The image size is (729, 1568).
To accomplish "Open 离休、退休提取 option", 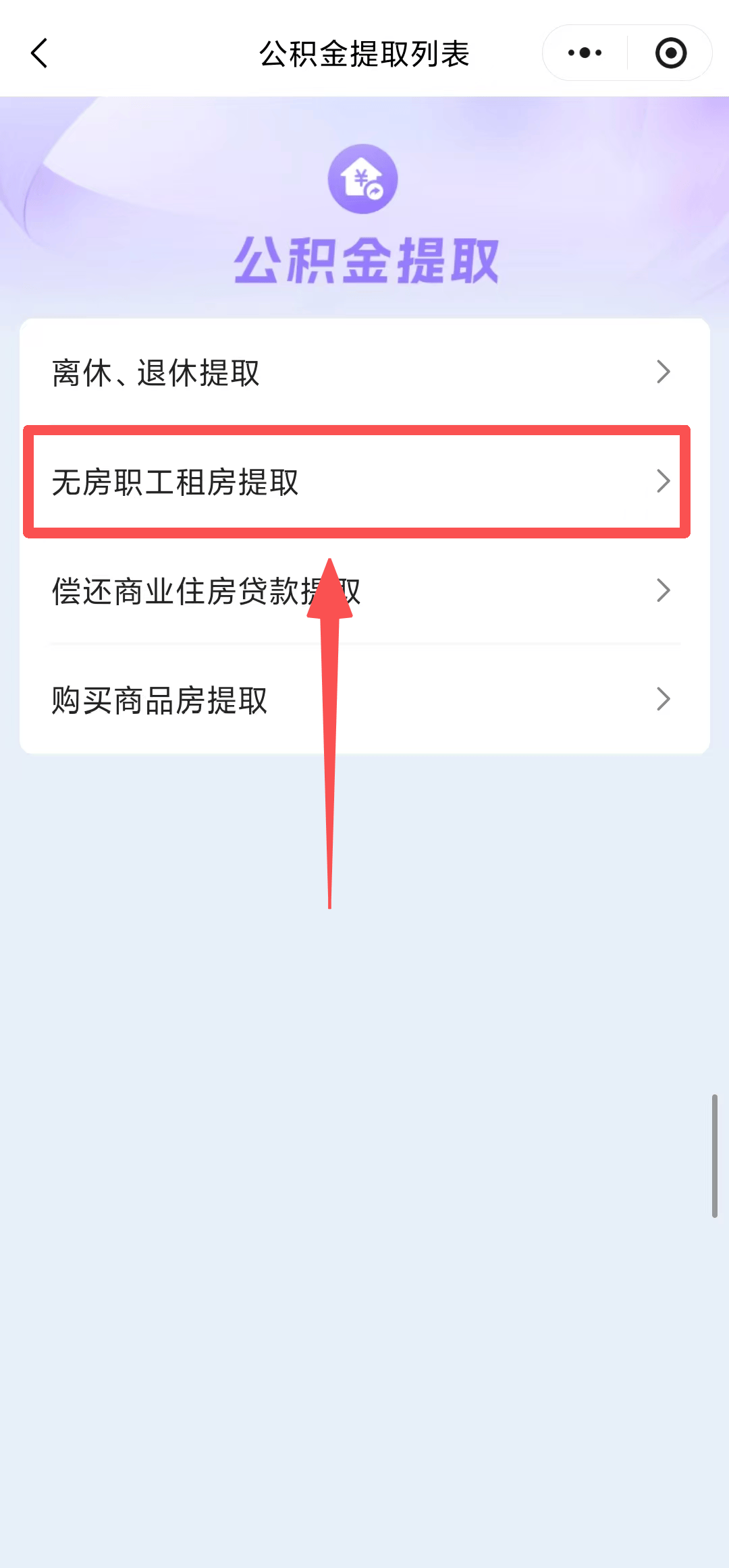I will coord(364,372).
